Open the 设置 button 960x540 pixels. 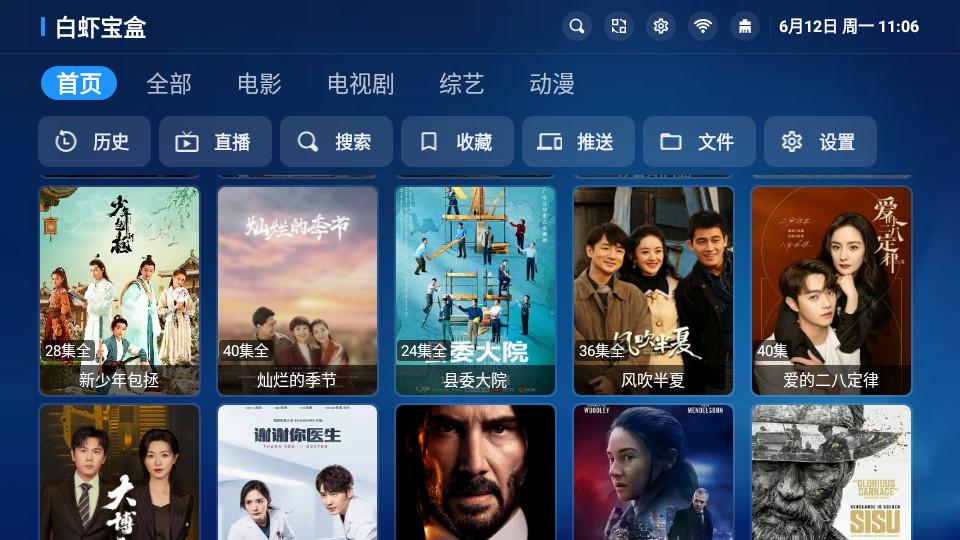click(820, 142)
